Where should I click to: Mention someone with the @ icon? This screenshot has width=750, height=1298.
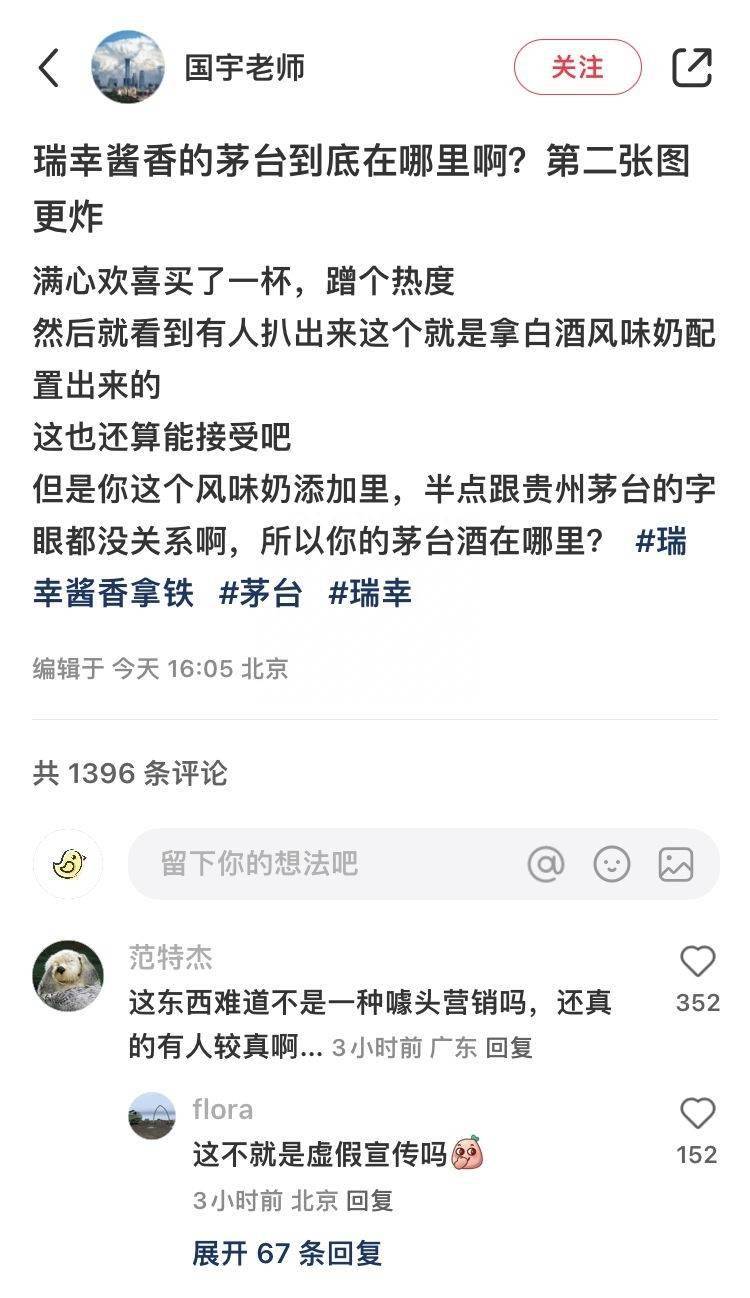[546, 864]
